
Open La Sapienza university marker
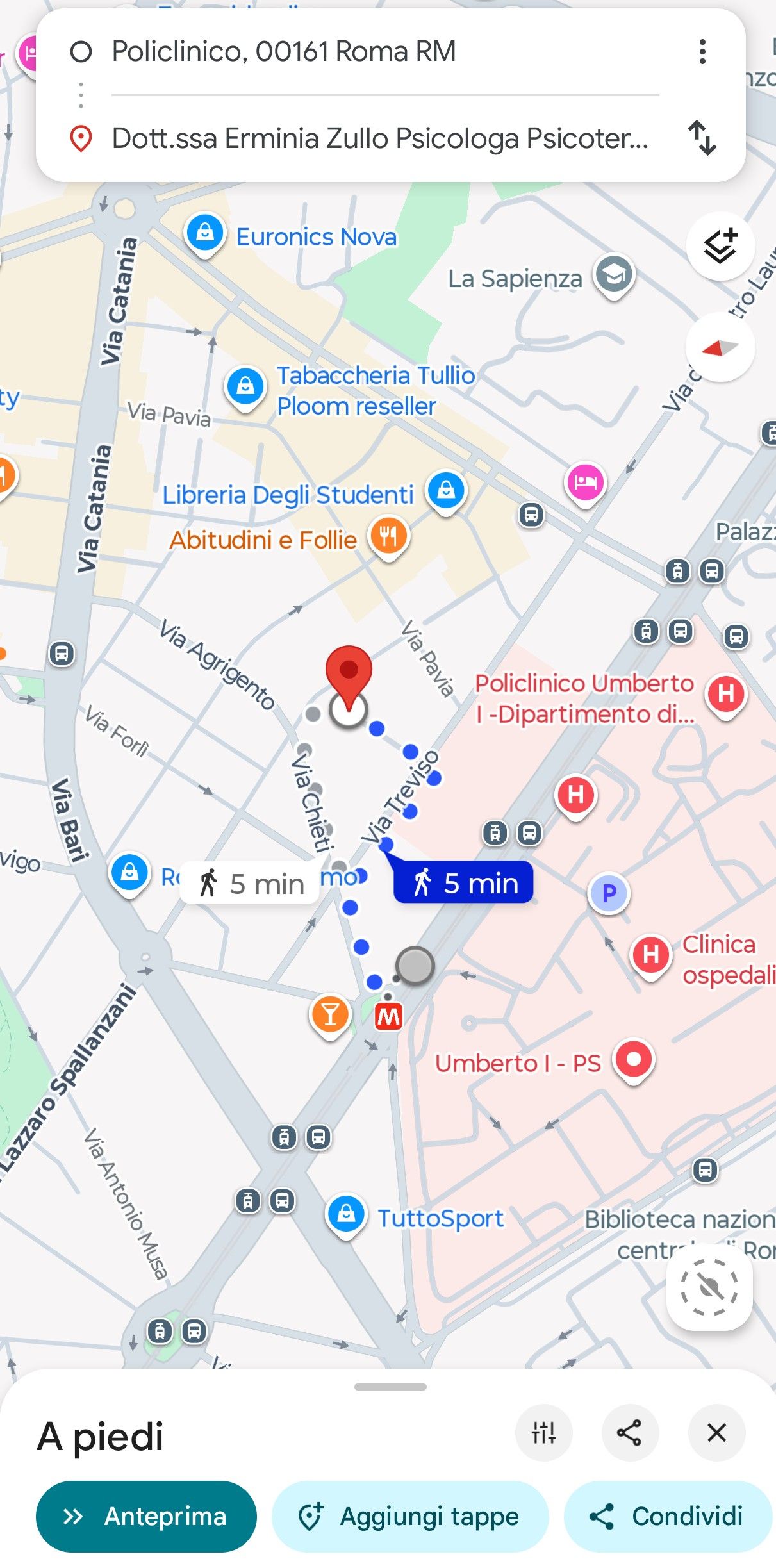(614, 276)
